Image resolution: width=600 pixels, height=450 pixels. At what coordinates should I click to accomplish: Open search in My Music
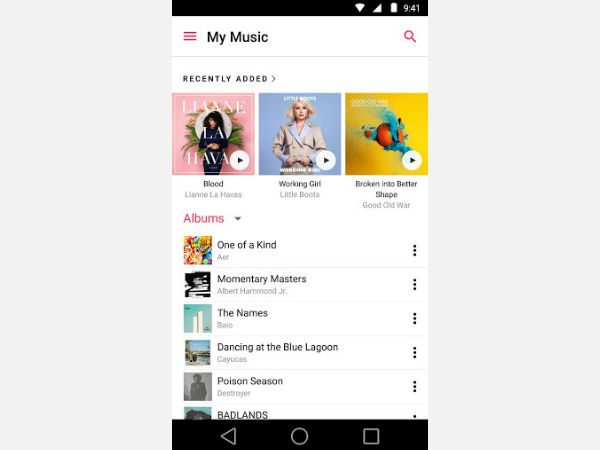click(x=409, y=37)
